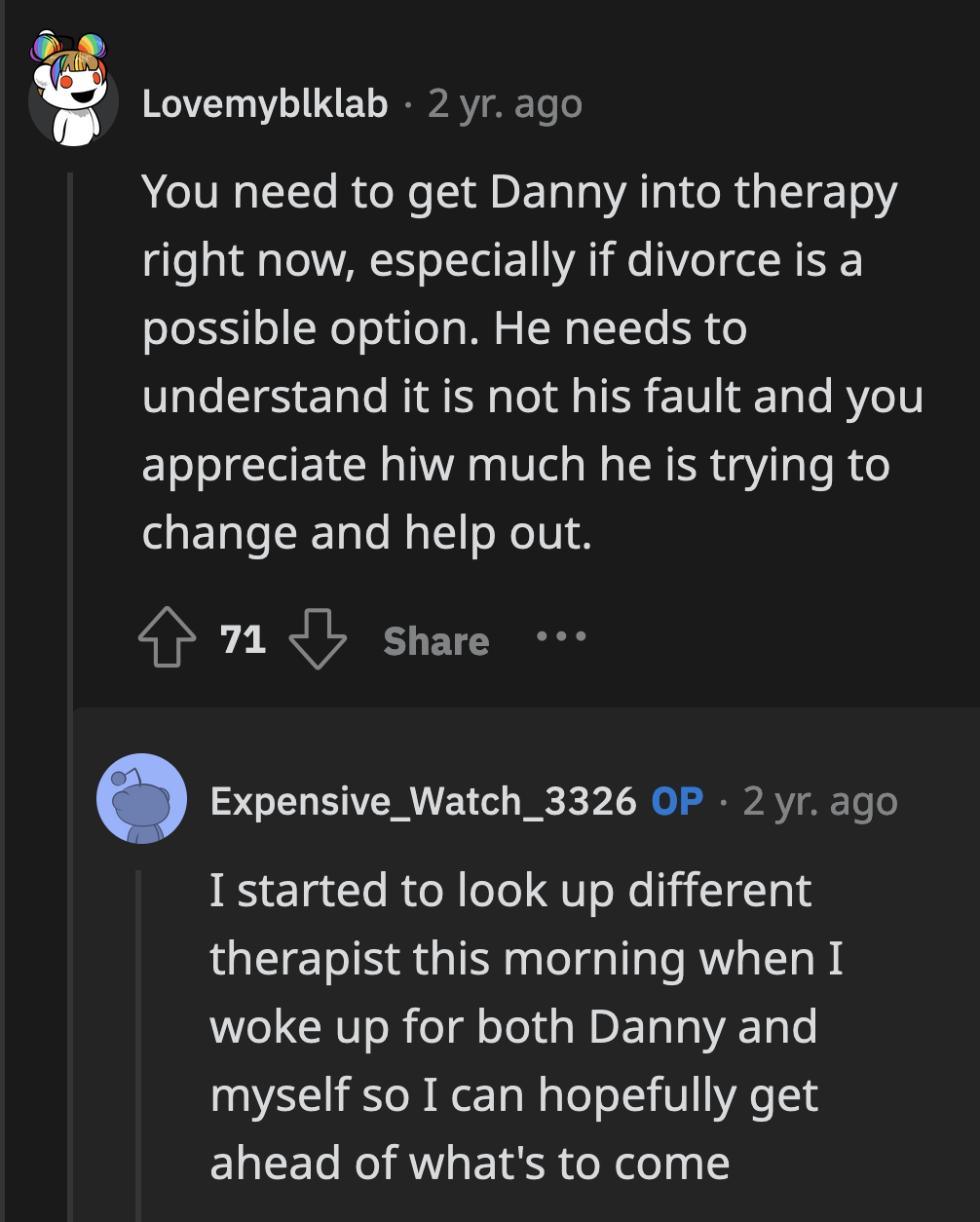Click Expensive_Watch_3326's blue Snoo avatar
The image size is (980, 1222).
pyautogui.click(x=143, y=797)
